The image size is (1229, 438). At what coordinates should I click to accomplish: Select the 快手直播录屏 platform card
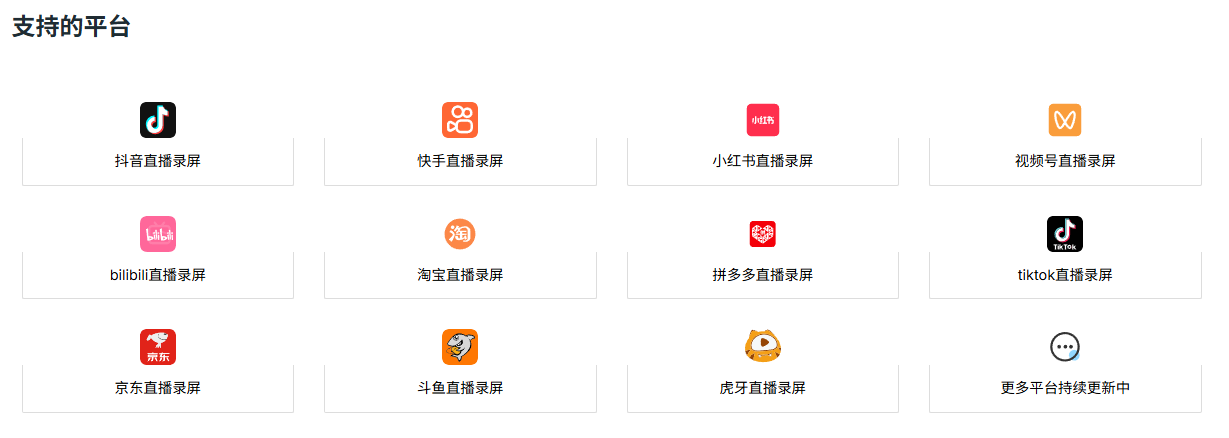(460, 161)
